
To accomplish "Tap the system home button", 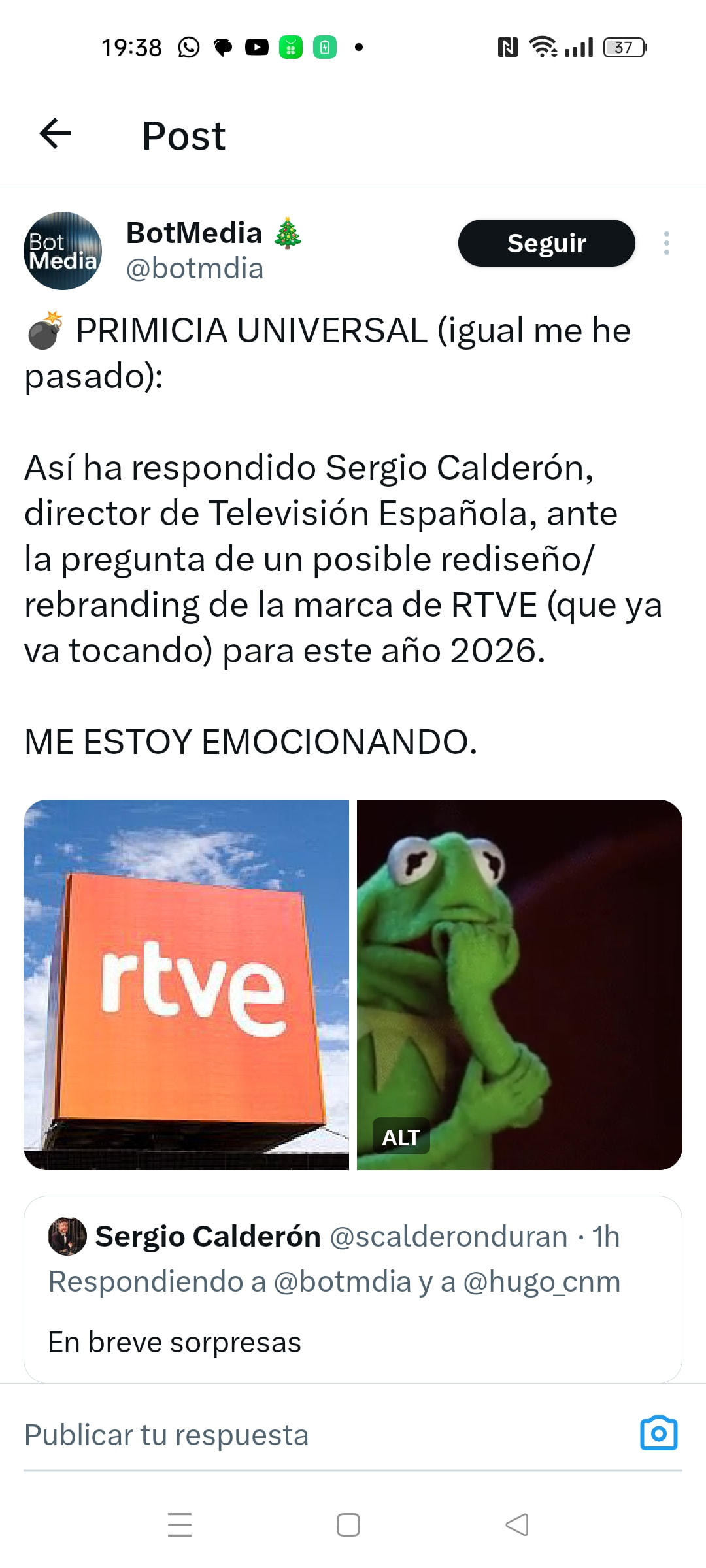I will point(348,1525).
